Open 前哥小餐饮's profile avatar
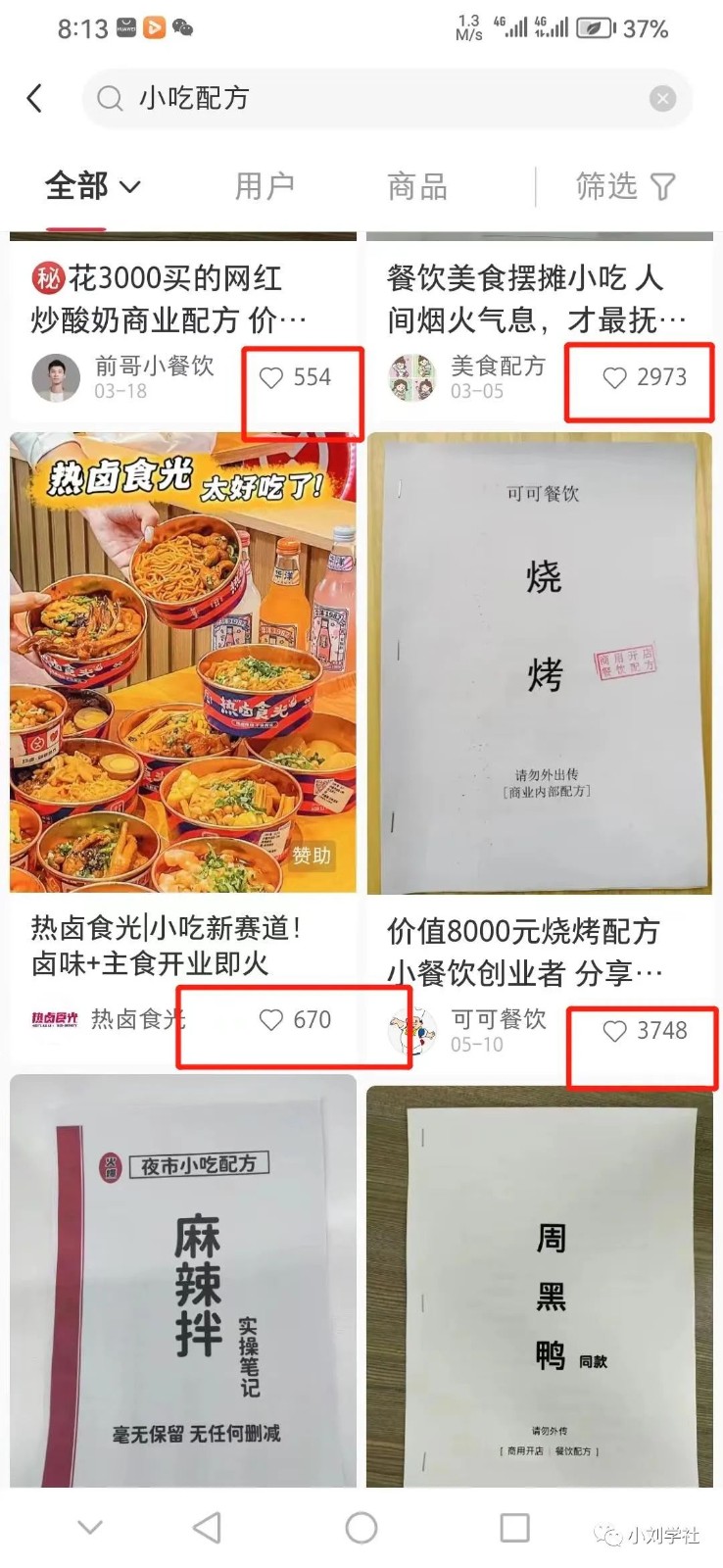 pyautogui.click(x=56, y=377)
